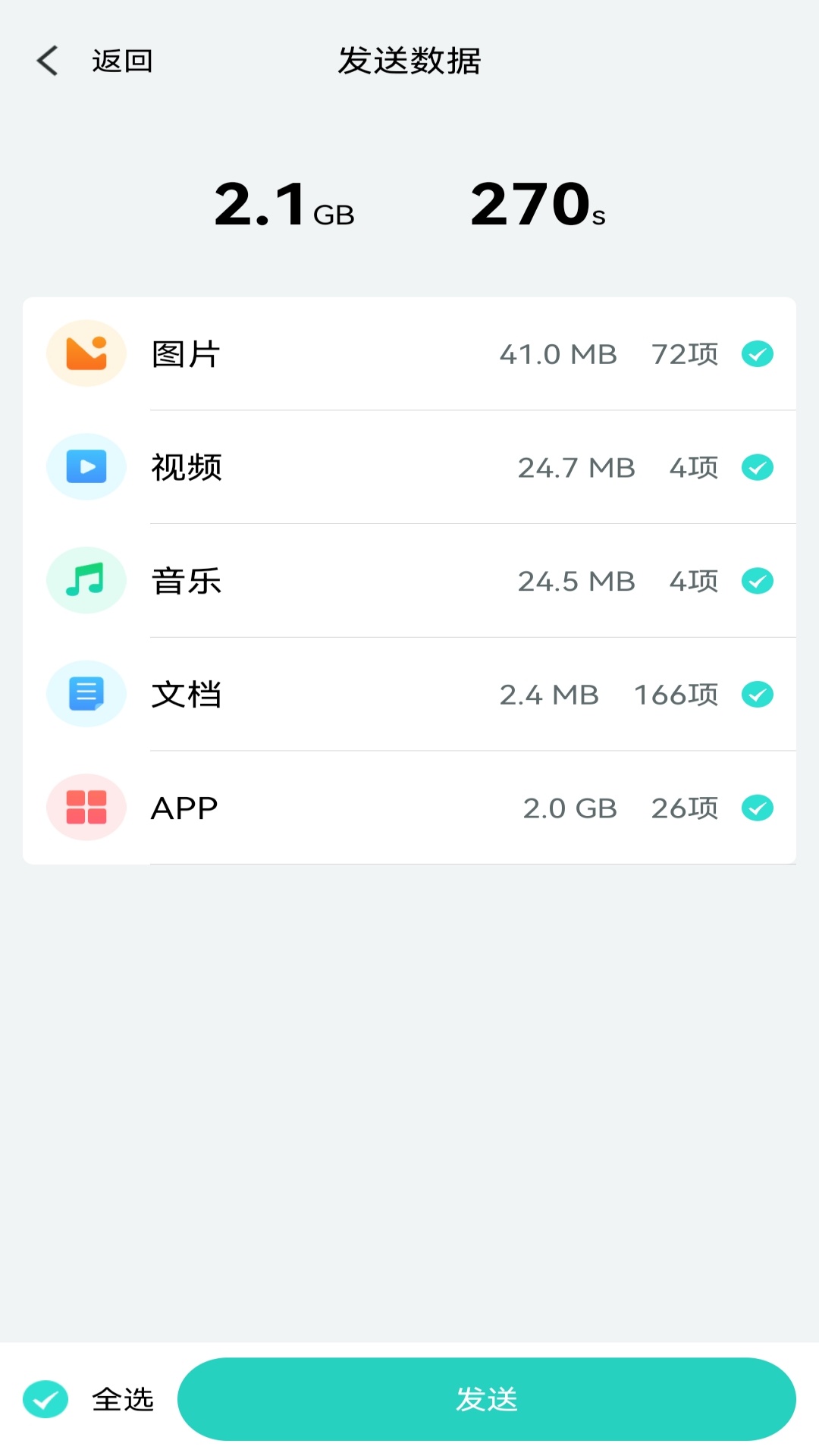Deselect the 图片 category checkmark
This screenshot has width=819, height=1456.
coord(756,353)
